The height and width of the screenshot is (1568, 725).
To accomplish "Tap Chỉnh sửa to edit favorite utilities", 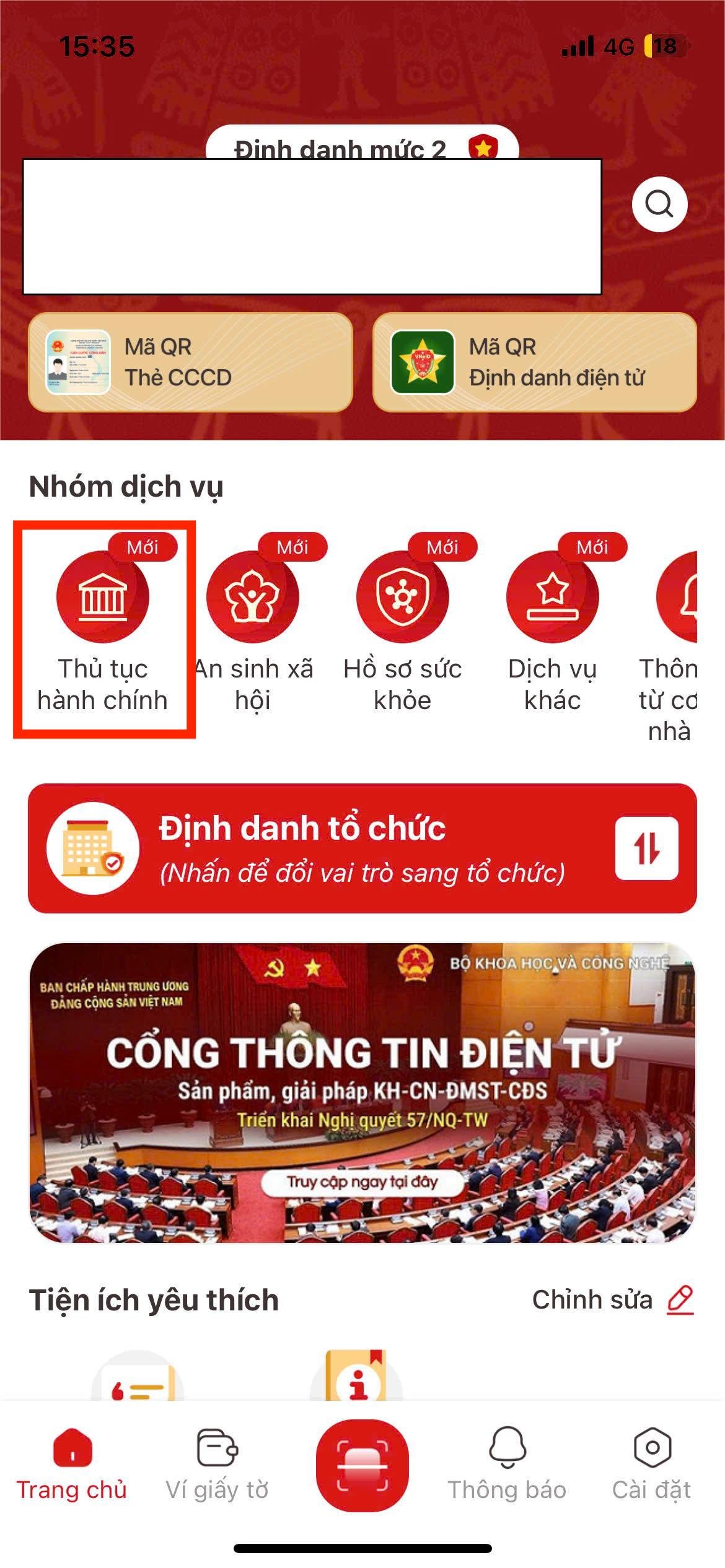I will [x=612, y=1299].
